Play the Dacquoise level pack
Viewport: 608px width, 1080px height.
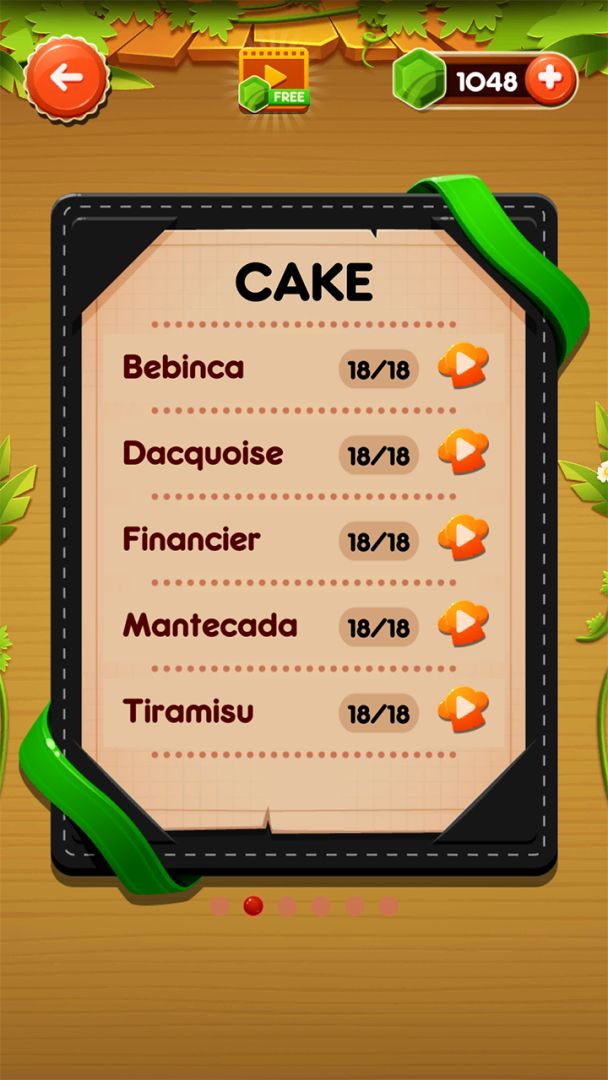tap(462, 453)
